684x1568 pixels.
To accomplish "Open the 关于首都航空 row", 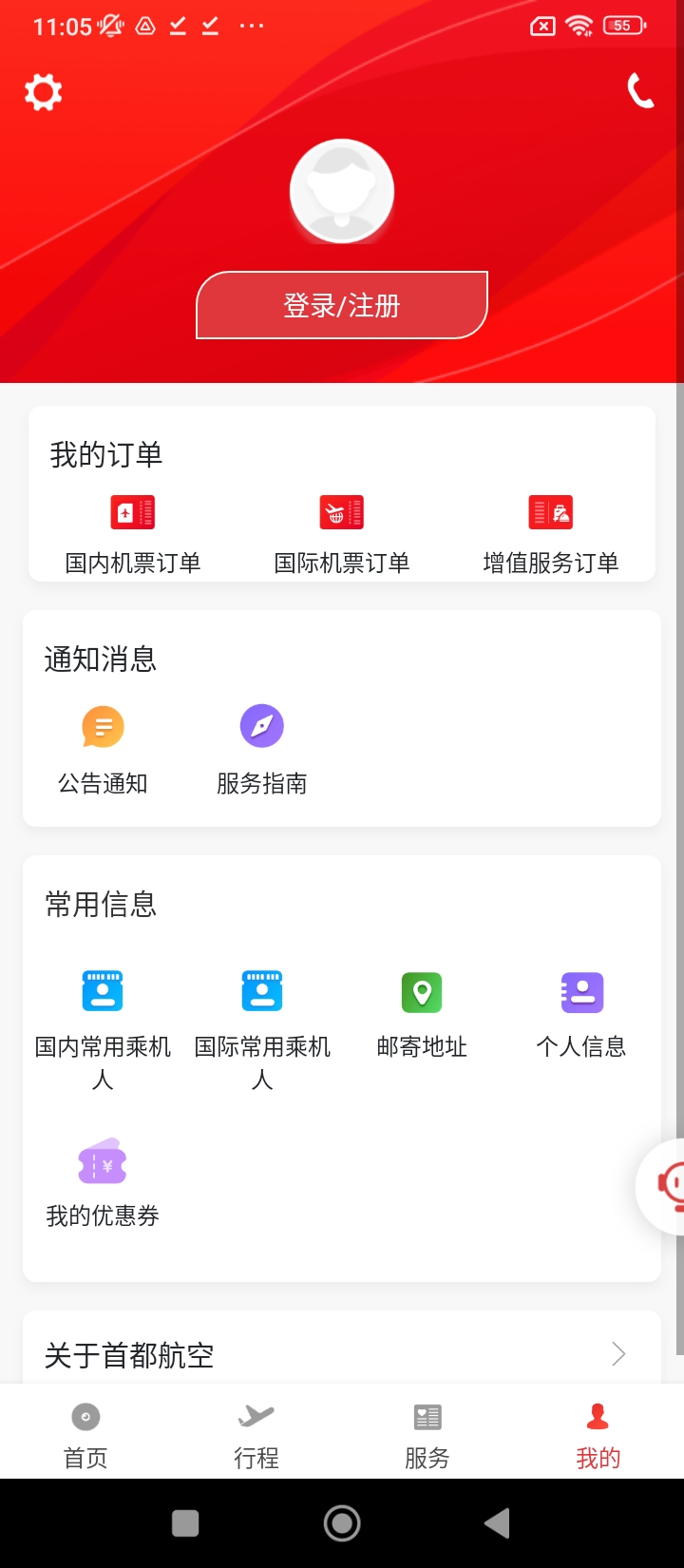I will (x=342, y=1353).
